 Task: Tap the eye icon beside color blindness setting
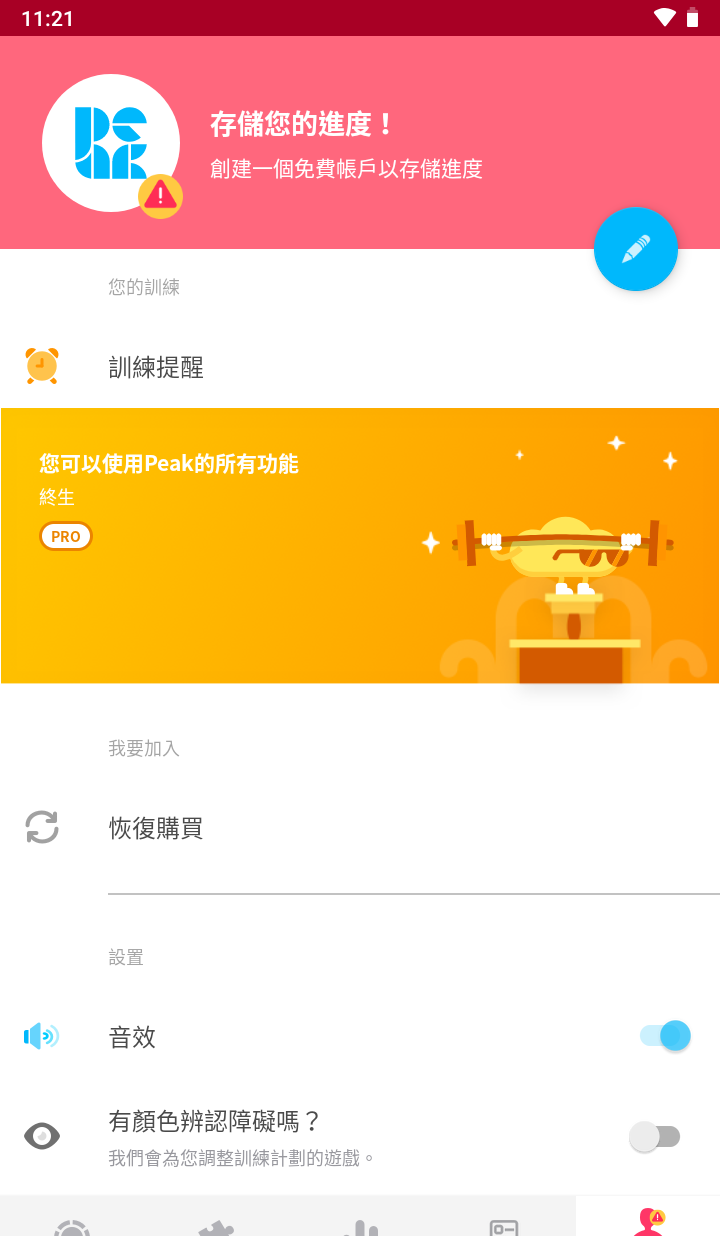click(x=41, y=1136)
